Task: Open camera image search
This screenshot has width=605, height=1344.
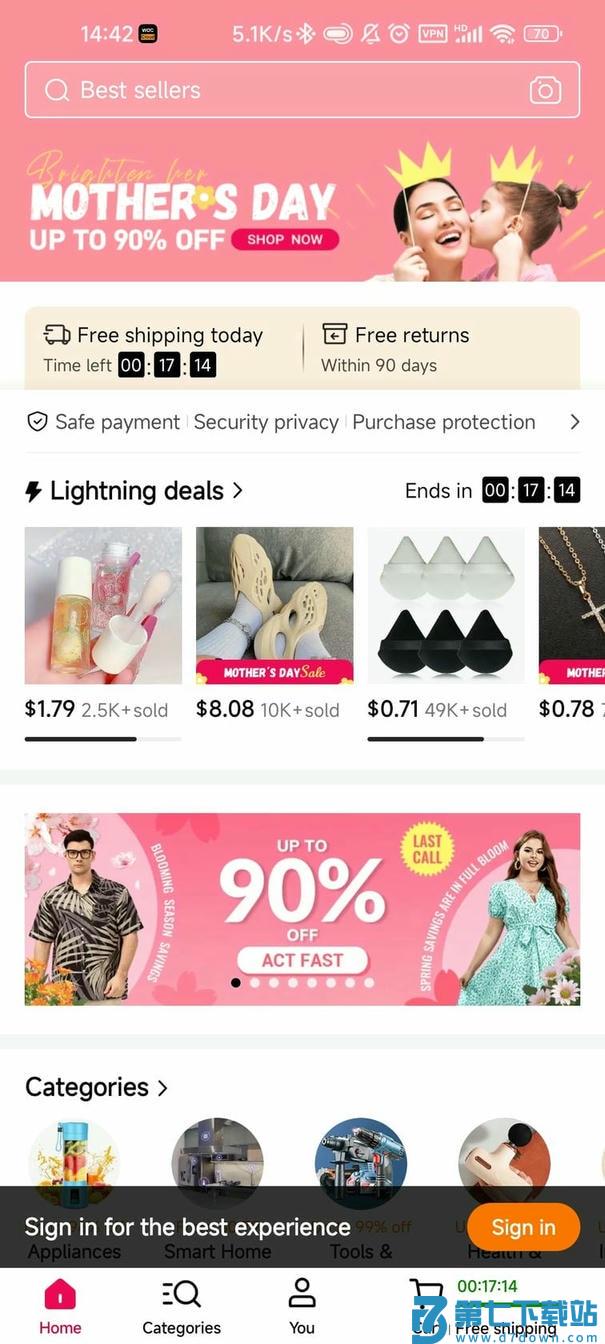Action: (545, 91)
